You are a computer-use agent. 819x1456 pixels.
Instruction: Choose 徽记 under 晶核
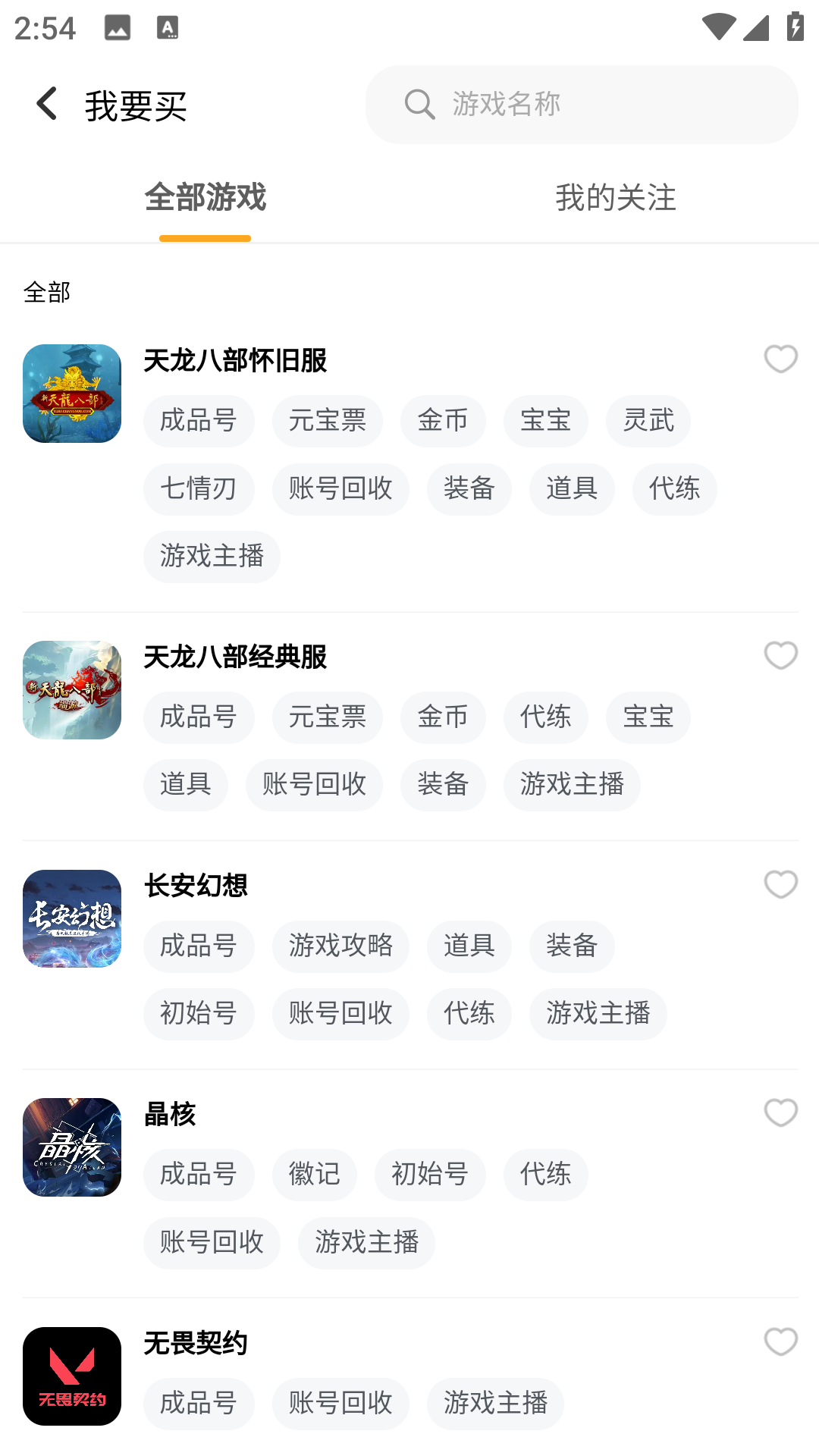point(314,1175)
